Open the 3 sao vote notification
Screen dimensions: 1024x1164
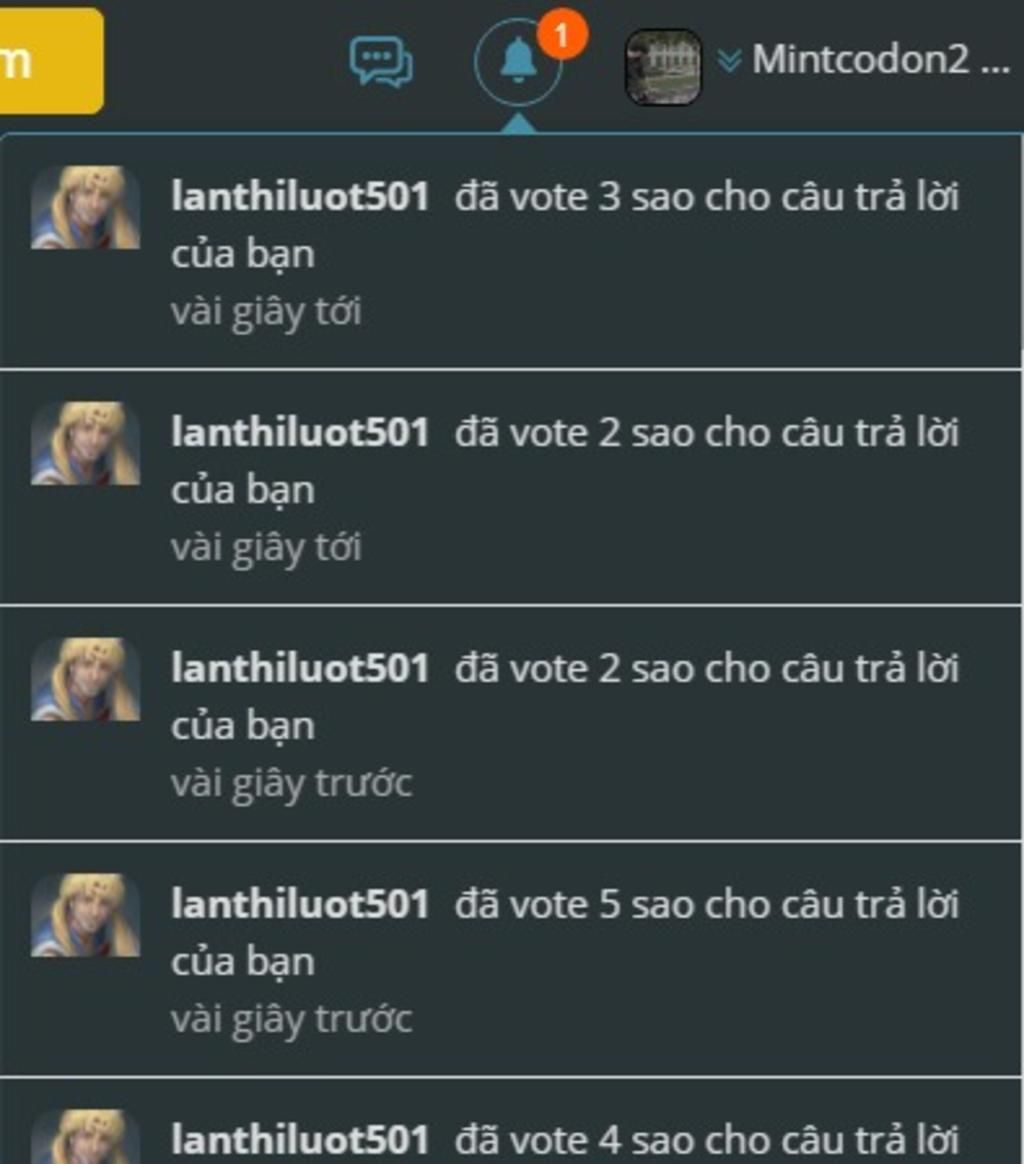coord(564,250)
